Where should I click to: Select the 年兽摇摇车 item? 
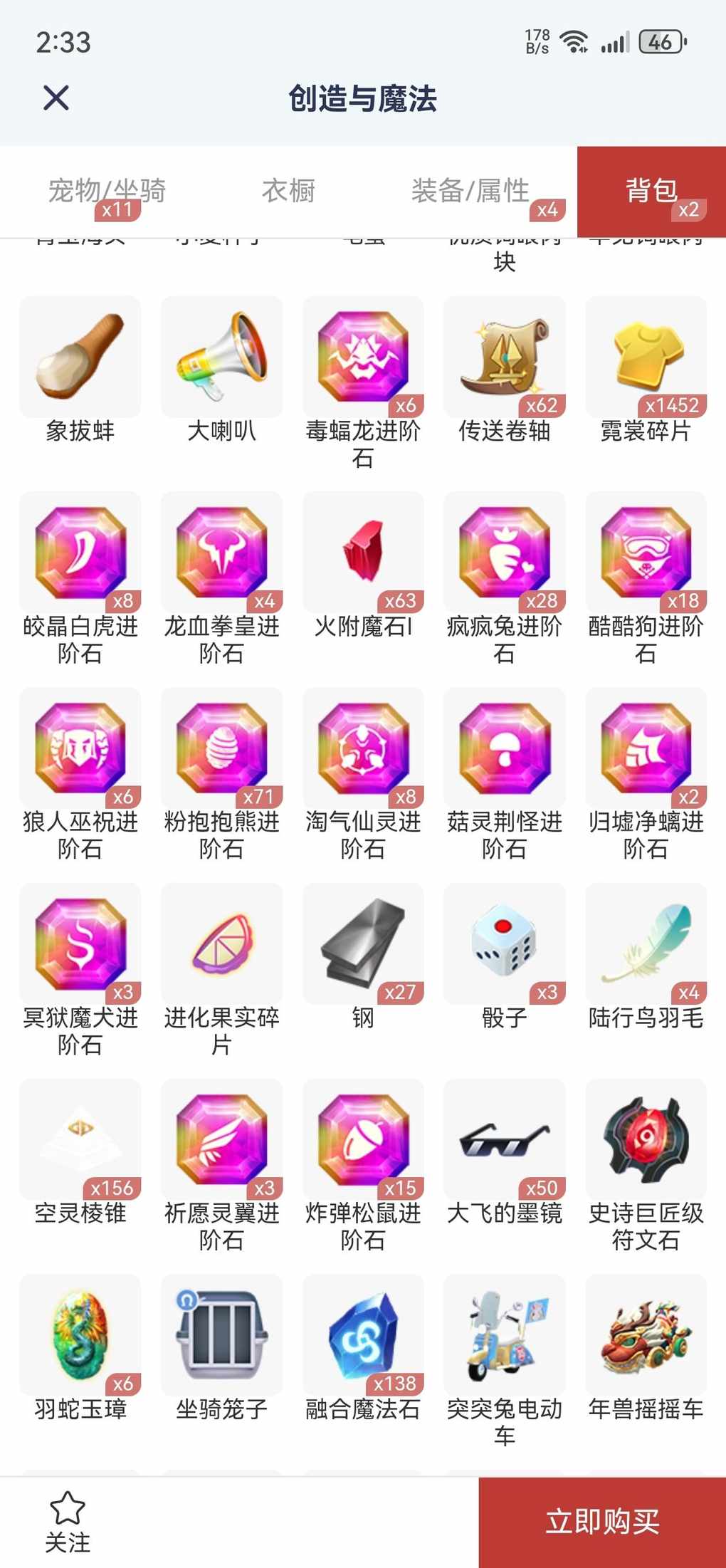coord(646,1335)
